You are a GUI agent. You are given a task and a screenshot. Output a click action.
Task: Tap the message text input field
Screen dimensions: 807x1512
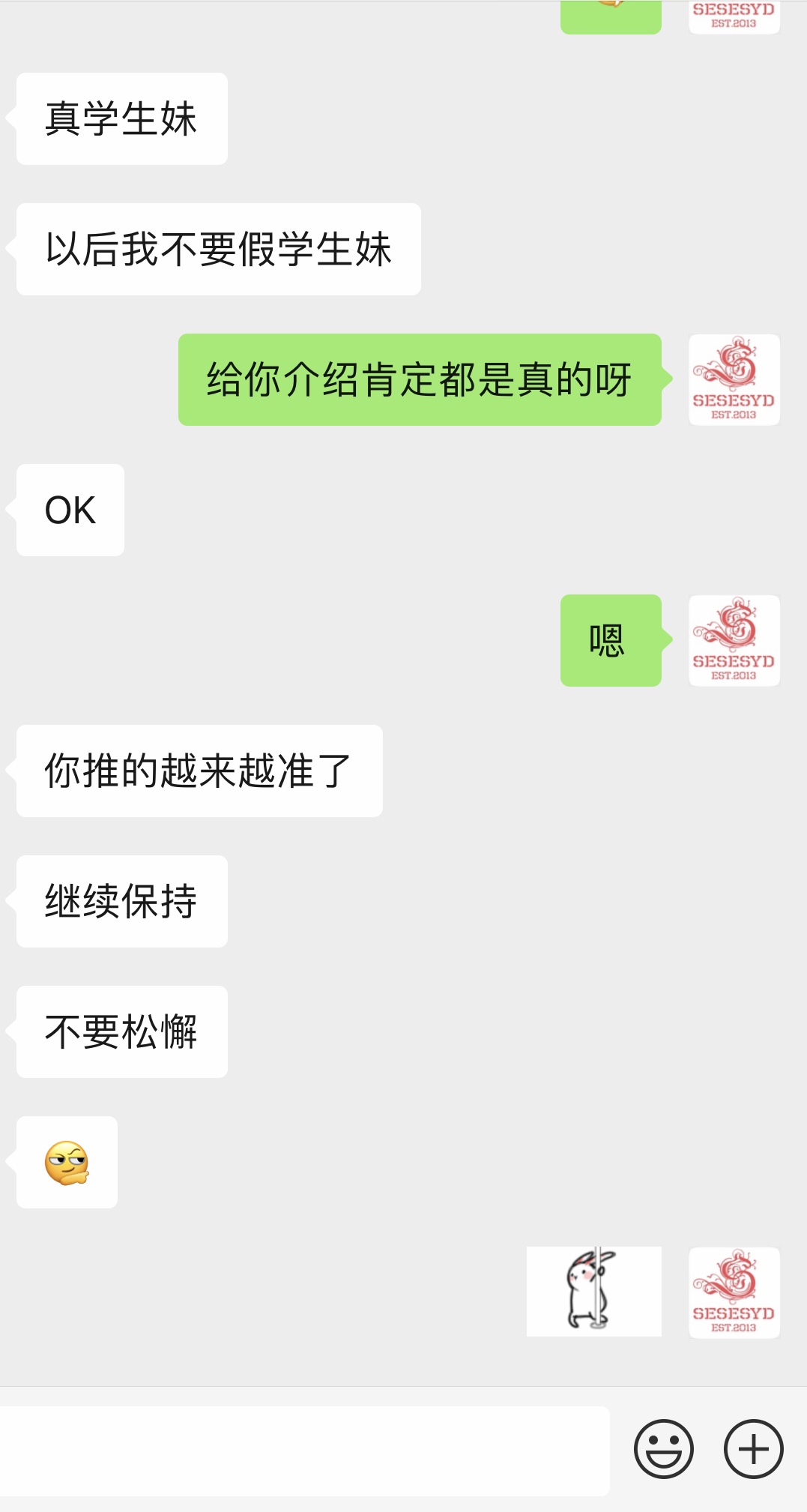pyautogui.click(x=303, y=1450)
